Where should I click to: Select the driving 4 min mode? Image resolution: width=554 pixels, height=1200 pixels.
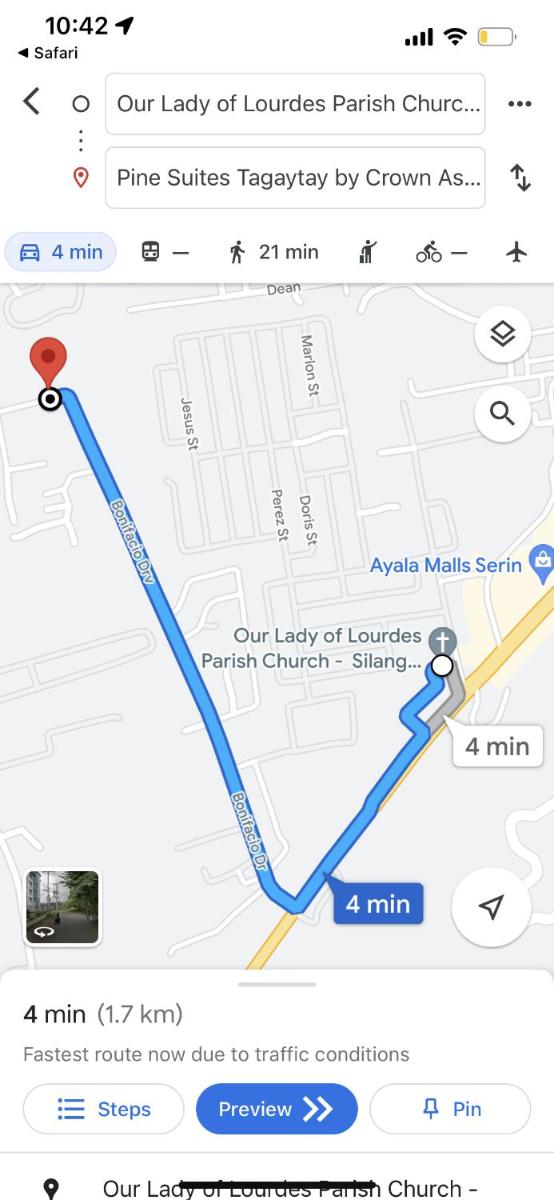(x=61, y=252)
